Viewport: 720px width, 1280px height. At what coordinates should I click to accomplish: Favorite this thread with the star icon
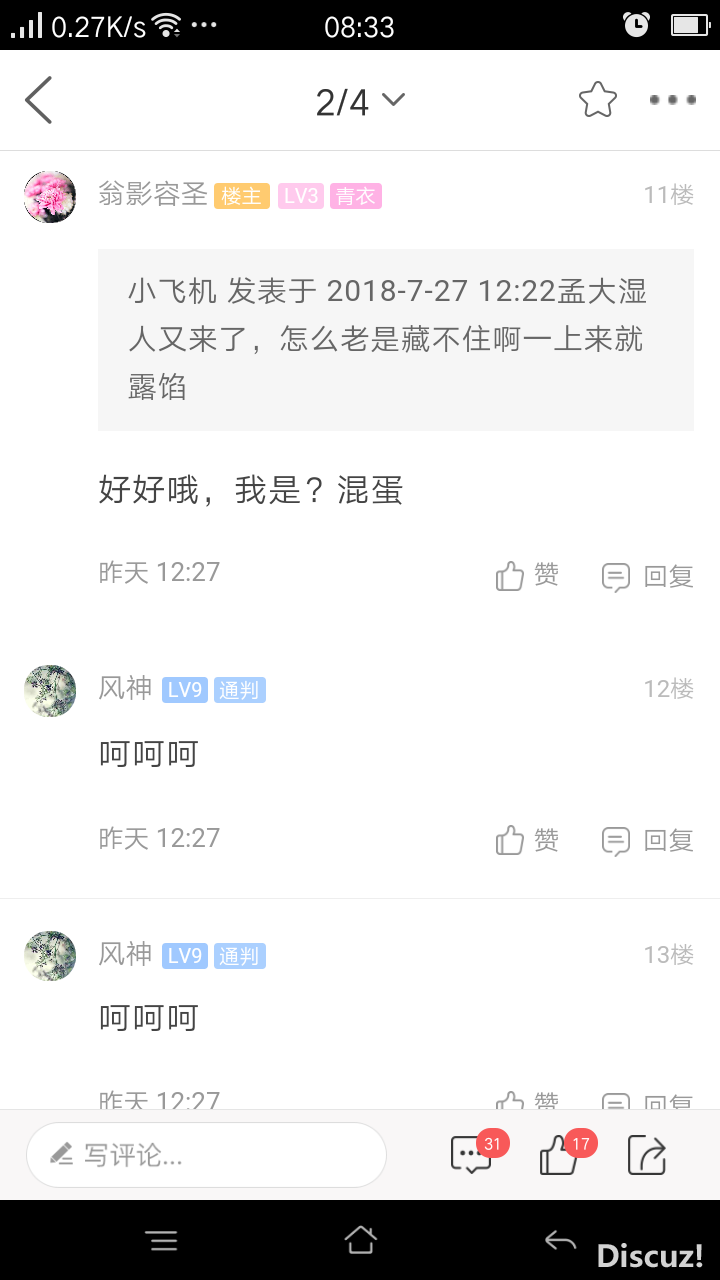coord(597,100)
